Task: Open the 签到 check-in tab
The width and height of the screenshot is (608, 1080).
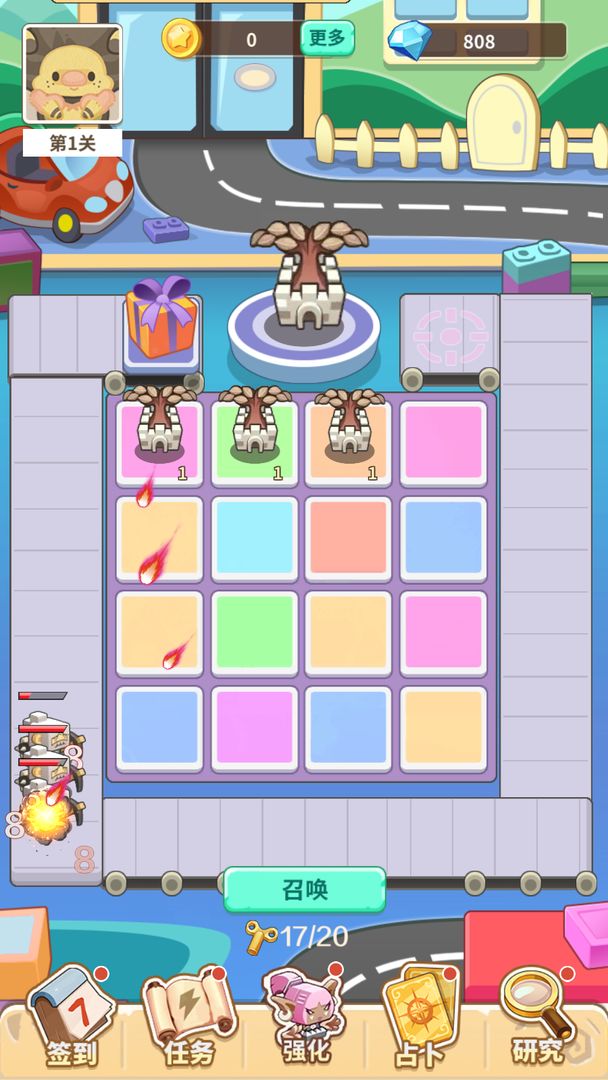Action: 69,1017
